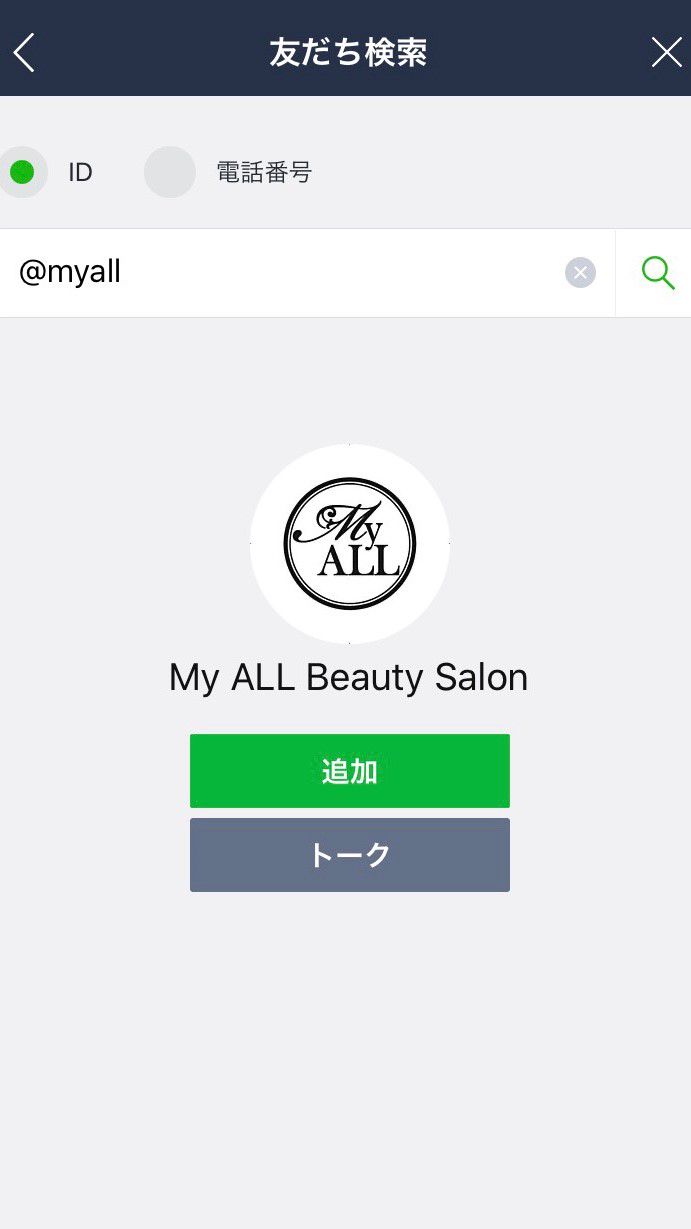Image resolution: width=691 pixels, height=1229 pixels.
Task: Clear the search text
Action: [x=580, y=272]
